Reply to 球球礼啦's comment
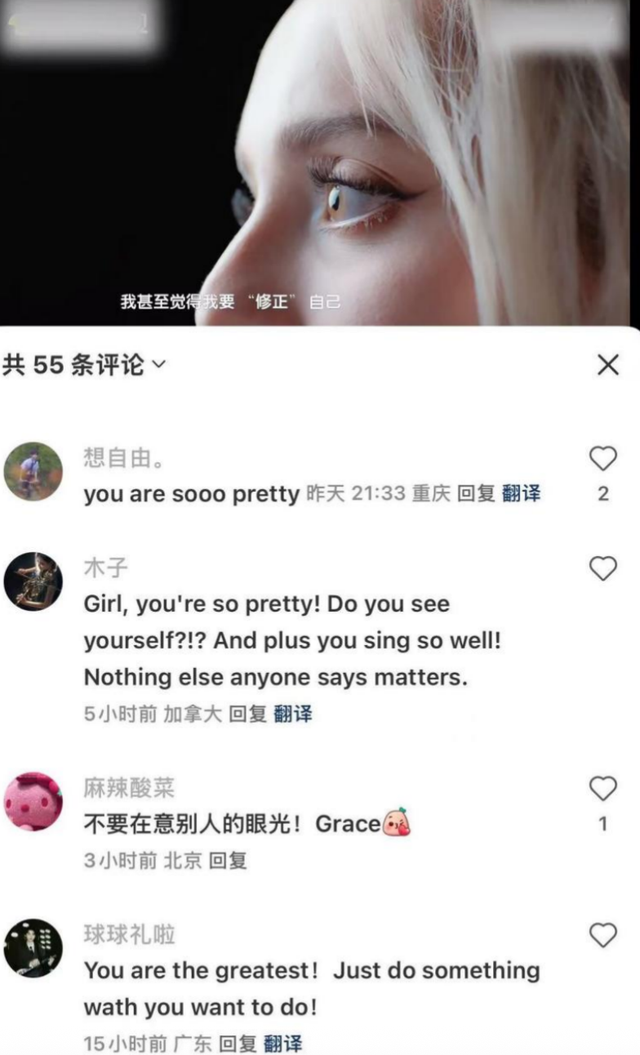Viewport: 640px width, 1055px height. coord(237,1044)
